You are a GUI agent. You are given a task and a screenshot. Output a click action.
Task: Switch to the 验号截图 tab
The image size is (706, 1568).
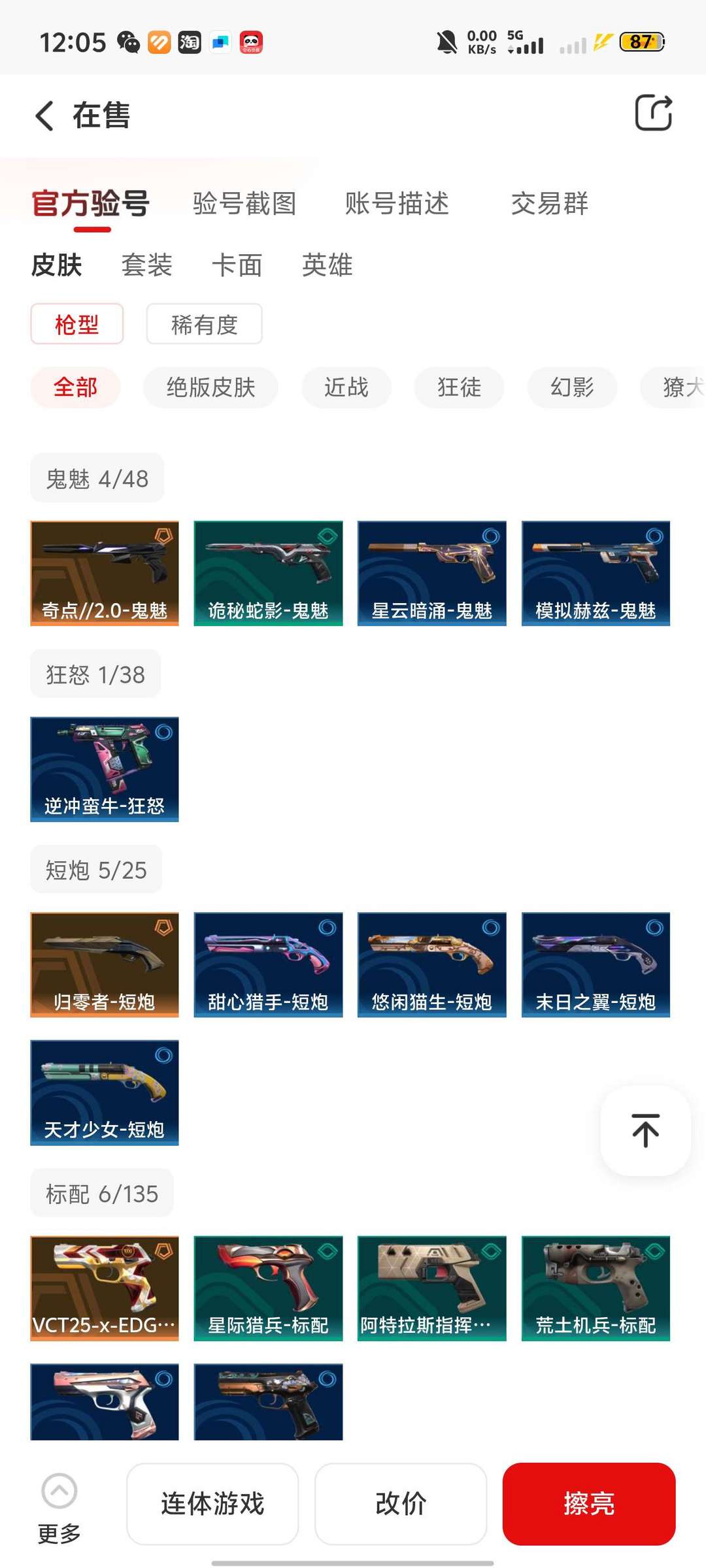click(x=244, y=204)
